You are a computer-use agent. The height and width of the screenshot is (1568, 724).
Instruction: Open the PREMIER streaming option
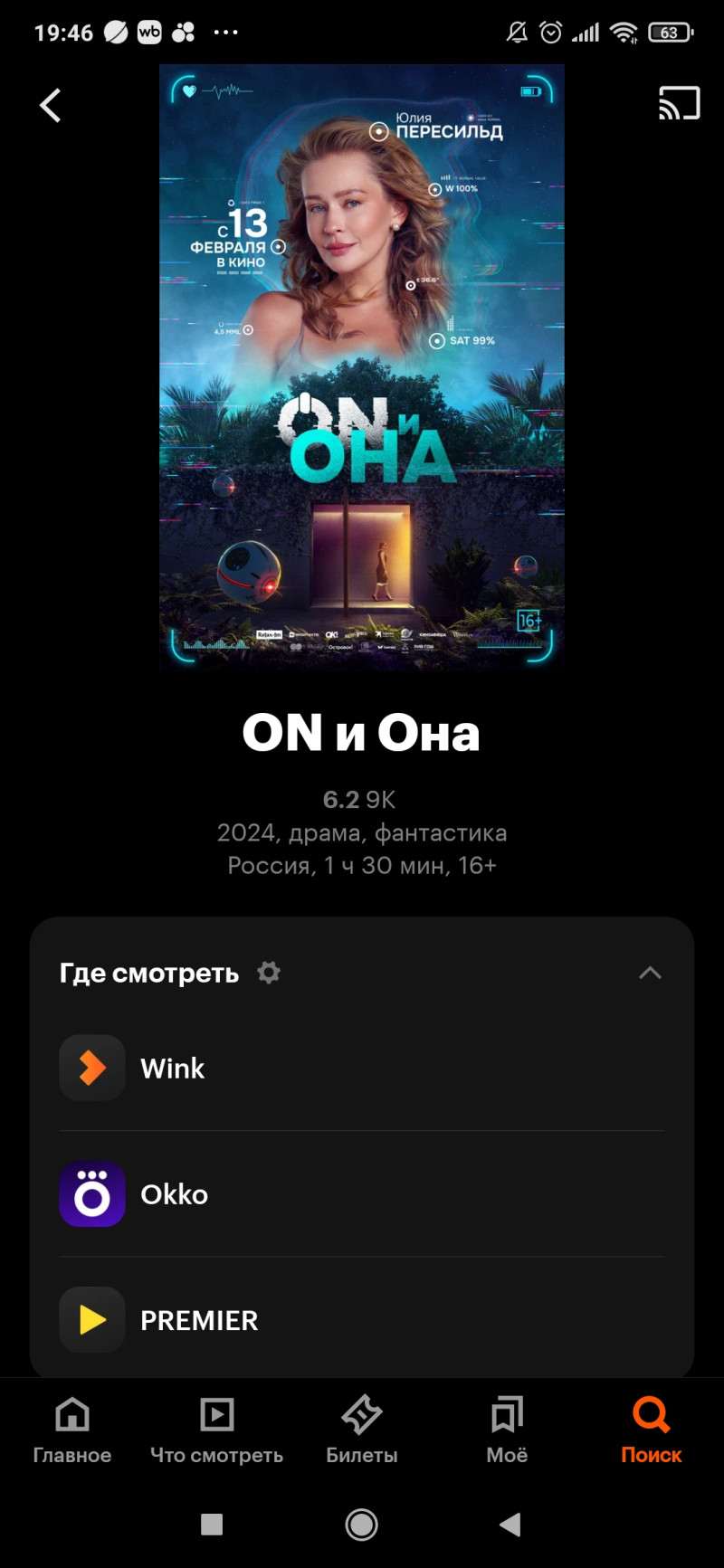click(362, 1320)
